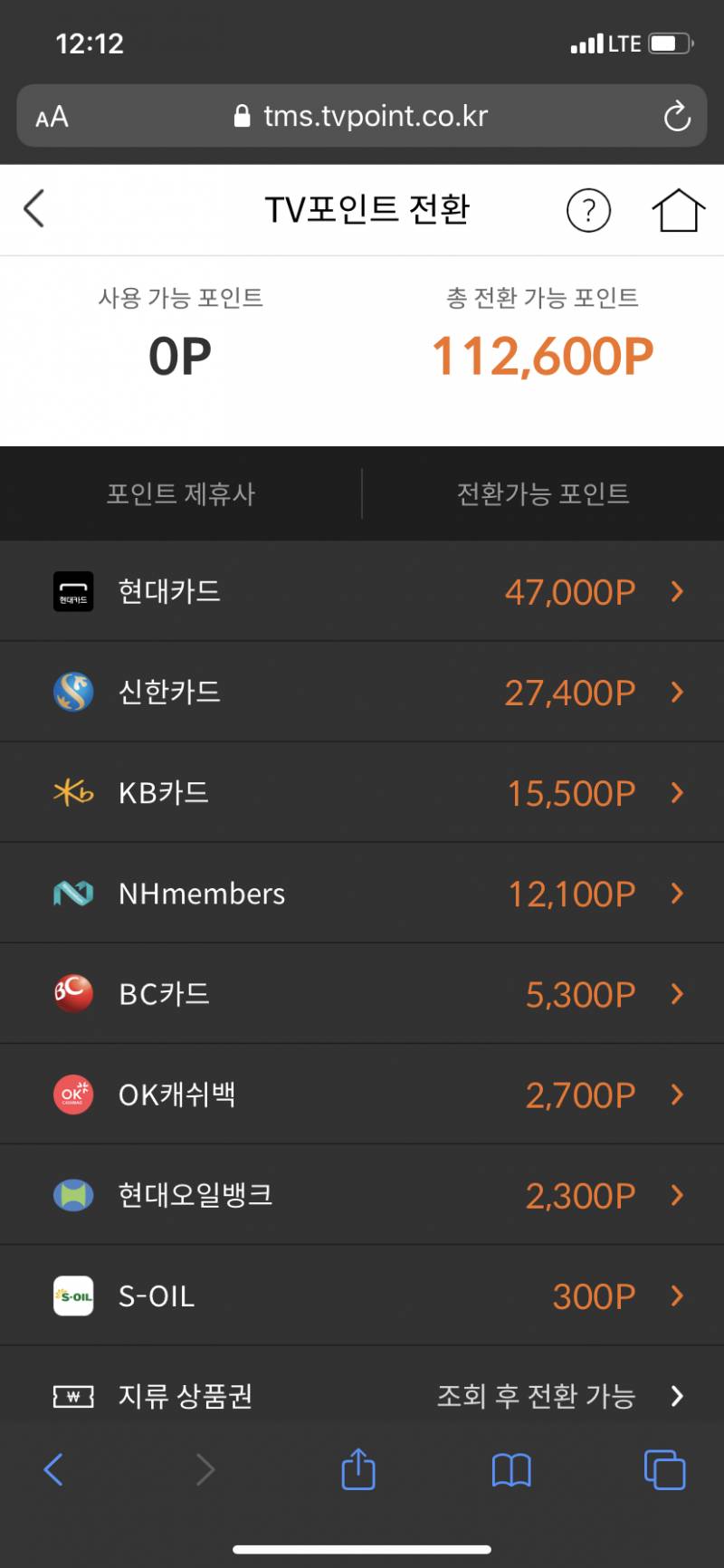This screenshot has width=724, height=1568.
Task: Select 신한카드 with 27,400P
Action: pos(362,693)
